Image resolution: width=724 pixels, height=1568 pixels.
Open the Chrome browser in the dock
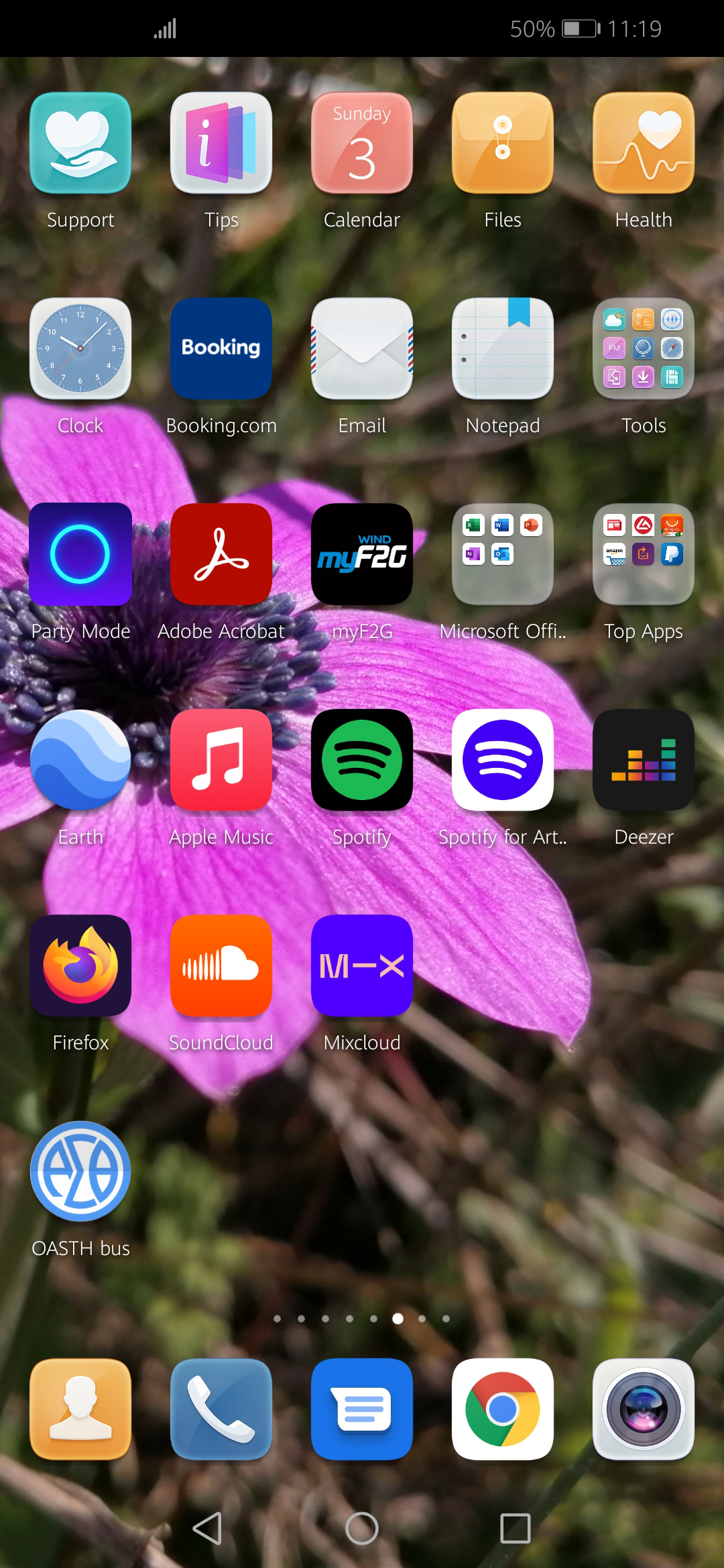click(x=503, y=1409)
